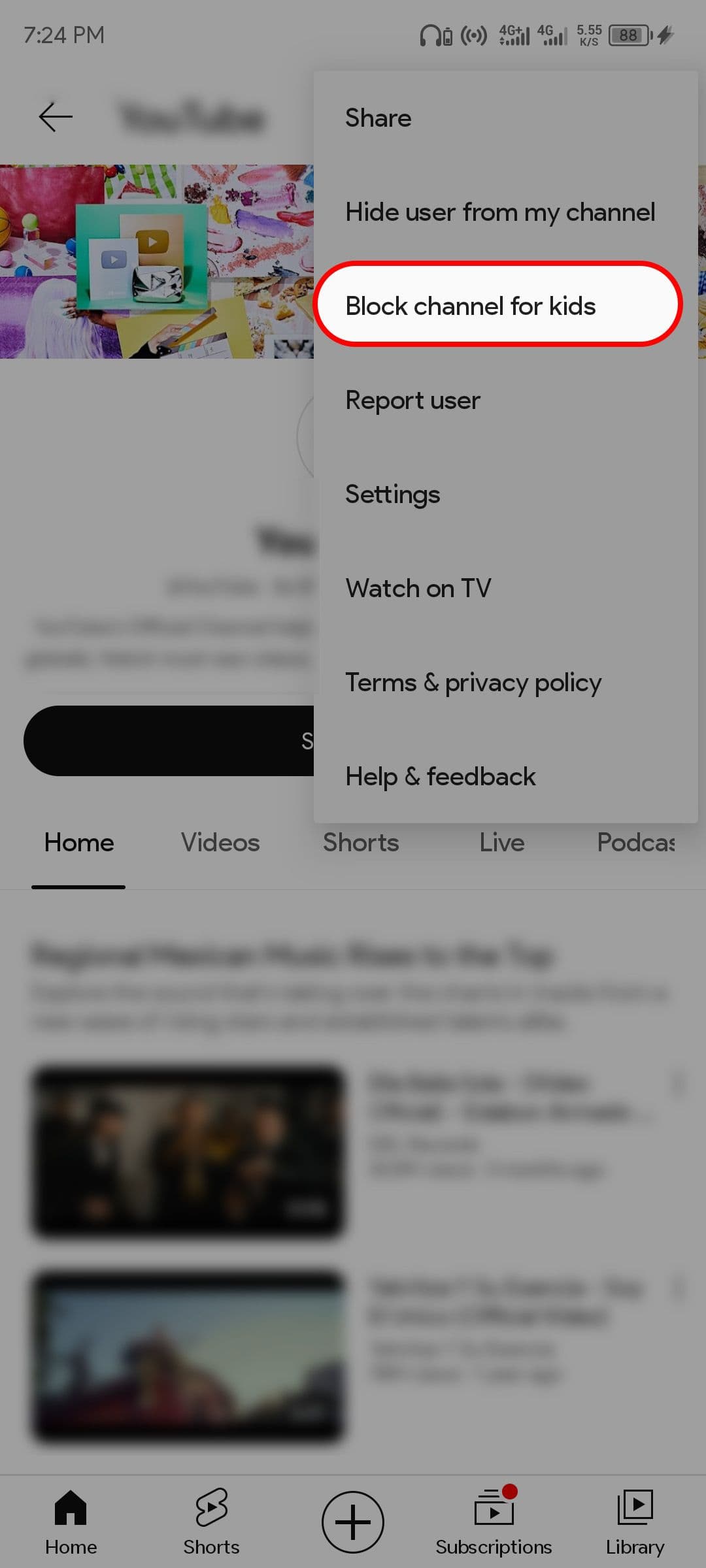Enable Hide user from my channel
The height and width of the screenshot is (1568, 706).
click(500, 212)
